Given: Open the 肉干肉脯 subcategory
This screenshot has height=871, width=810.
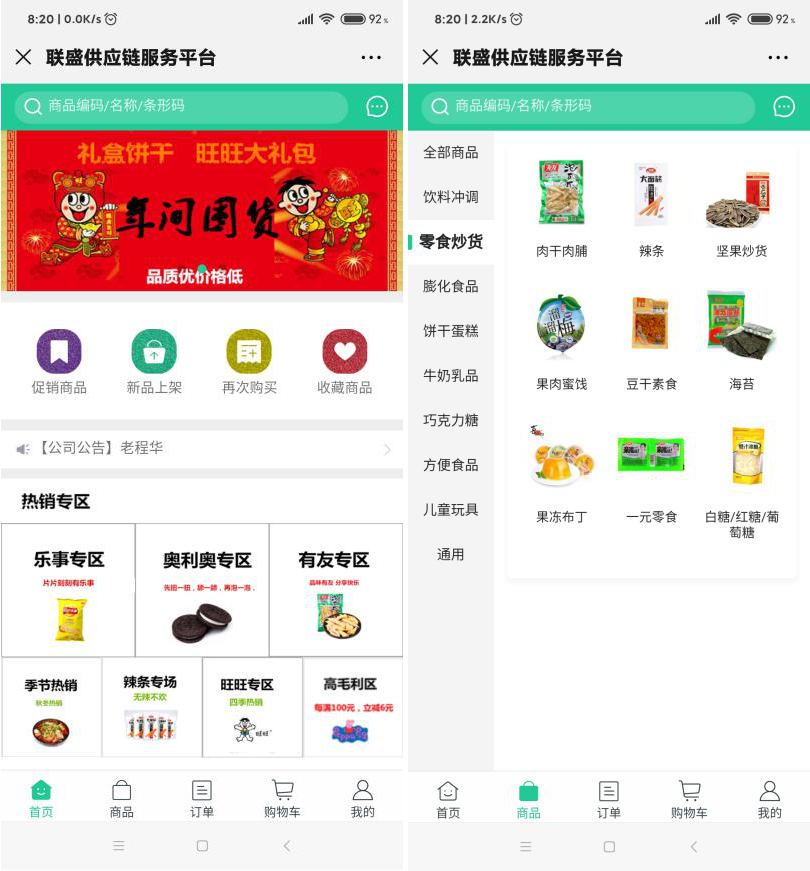Looking at the screenshot, I should click(561, 205).
